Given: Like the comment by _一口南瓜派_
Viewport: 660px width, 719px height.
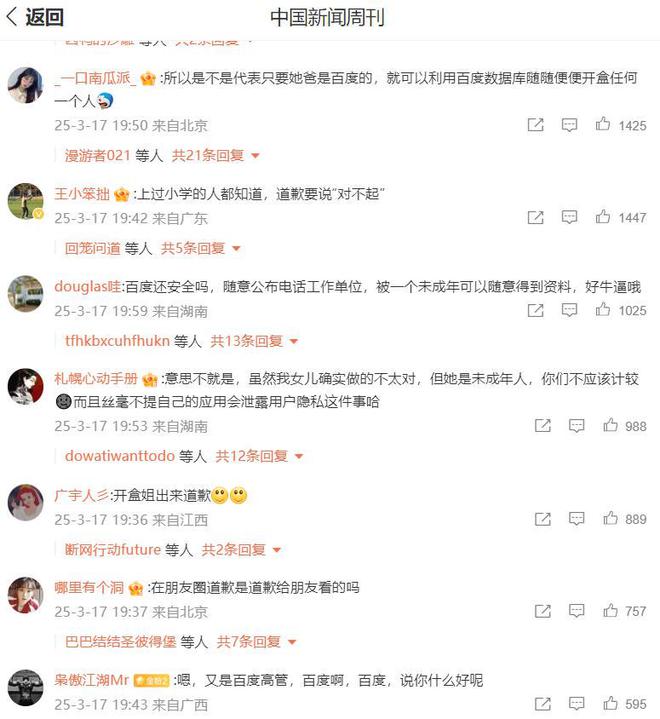Looking at the screenshot, I should [x=603, y=125].
